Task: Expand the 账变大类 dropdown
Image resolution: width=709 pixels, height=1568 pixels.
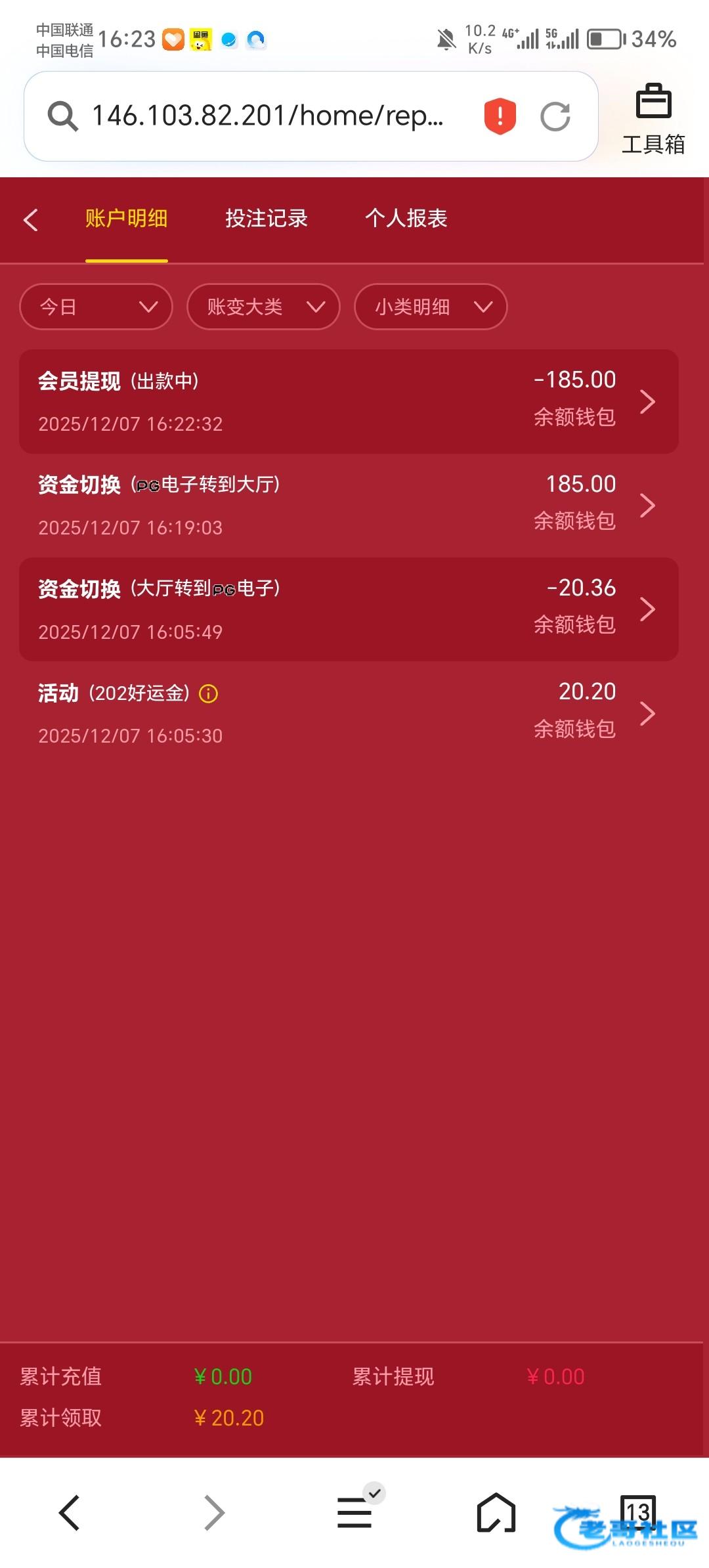Action: [x=263, y=307]
